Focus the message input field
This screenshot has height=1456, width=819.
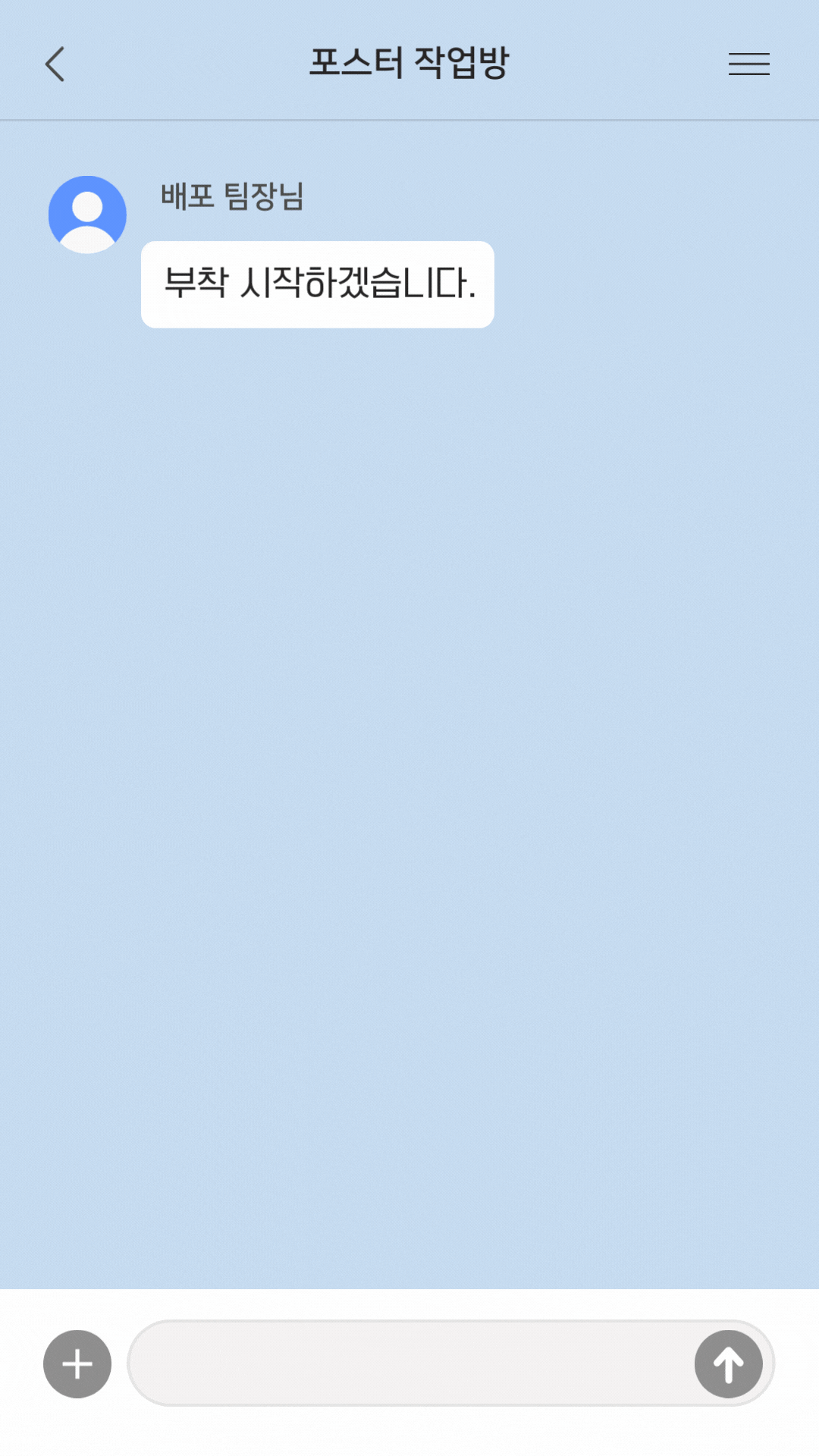coord(409,1363)
